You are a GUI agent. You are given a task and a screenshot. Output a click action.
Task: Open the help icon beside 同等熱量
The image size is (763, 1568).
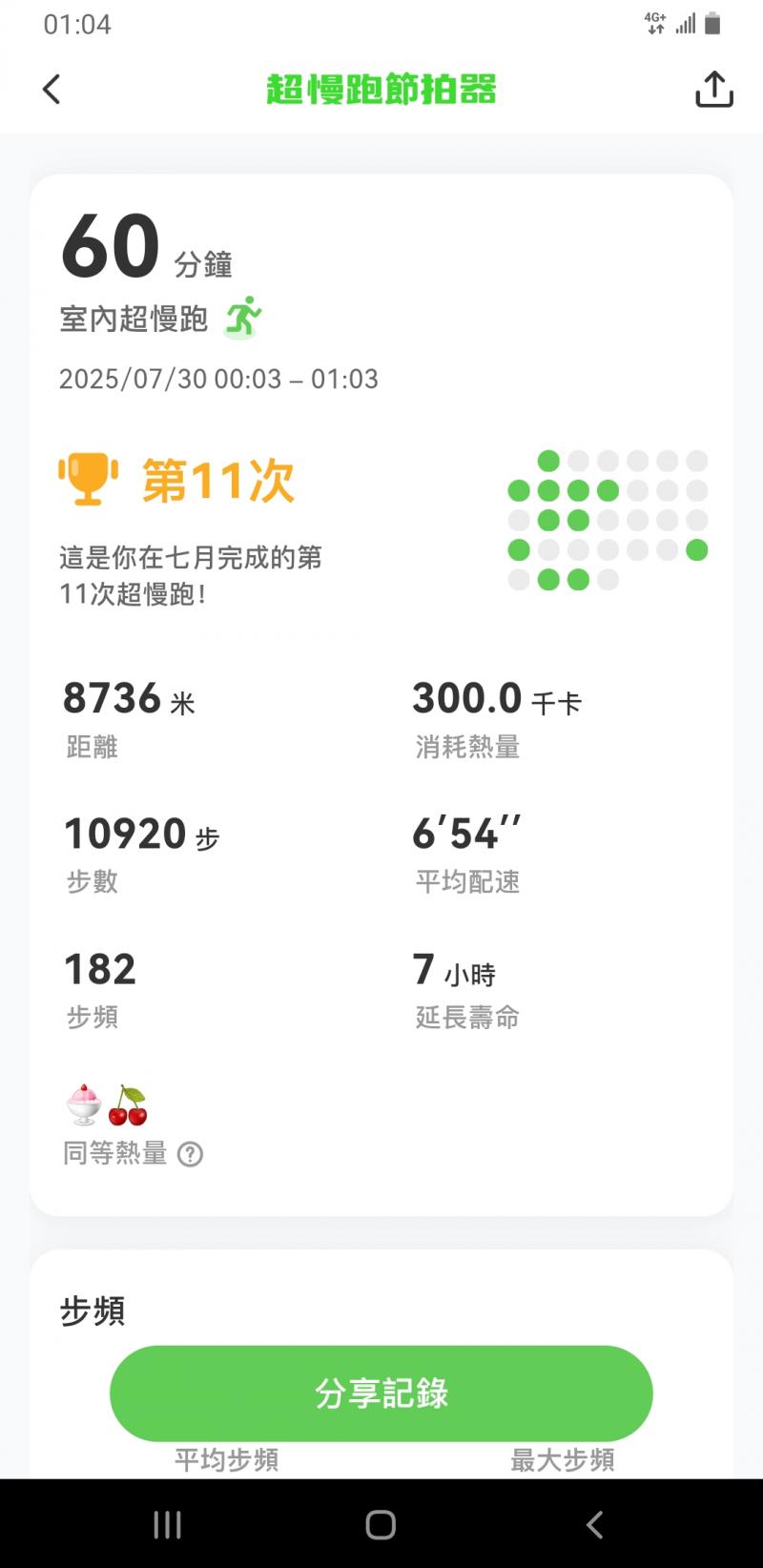coord(191,1154)
